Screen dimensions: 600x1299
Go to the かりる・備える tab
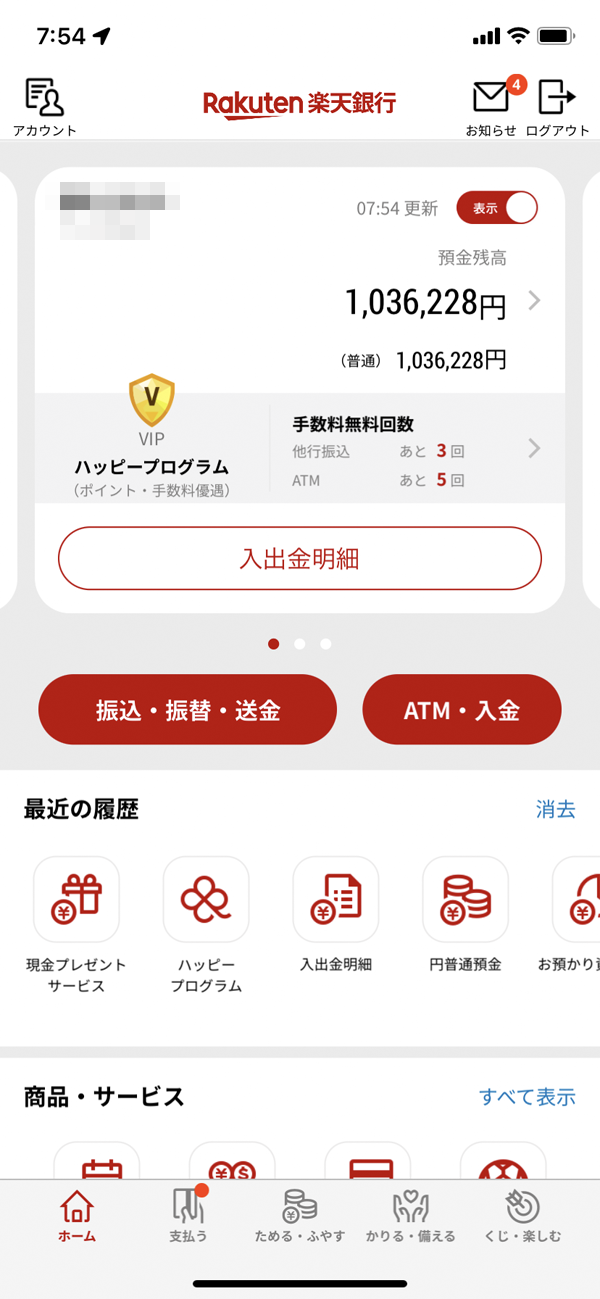coord(410,1214)
